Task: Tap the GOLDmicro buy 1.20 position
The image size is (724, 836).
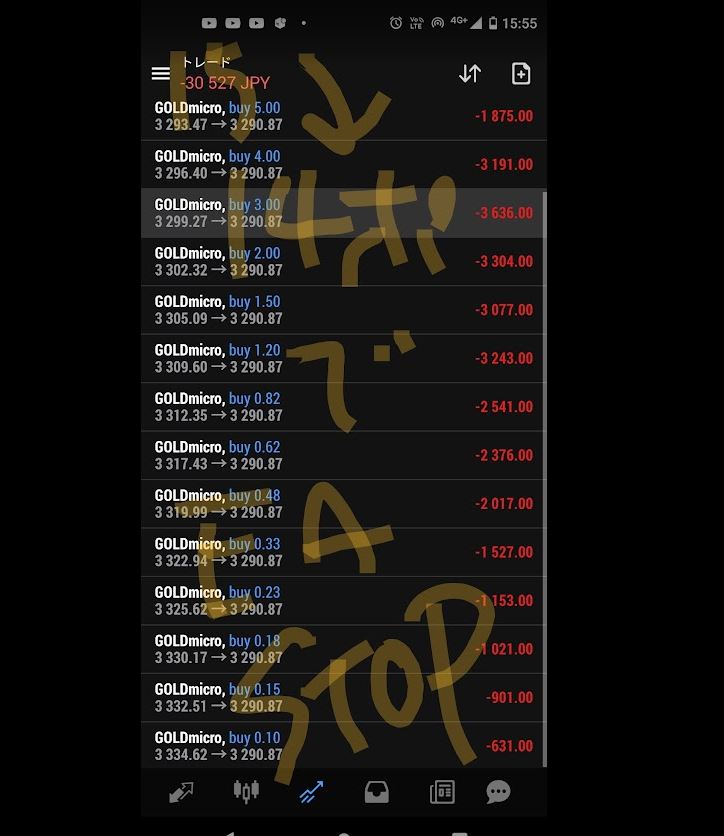Action: click(x=343, y=358)
